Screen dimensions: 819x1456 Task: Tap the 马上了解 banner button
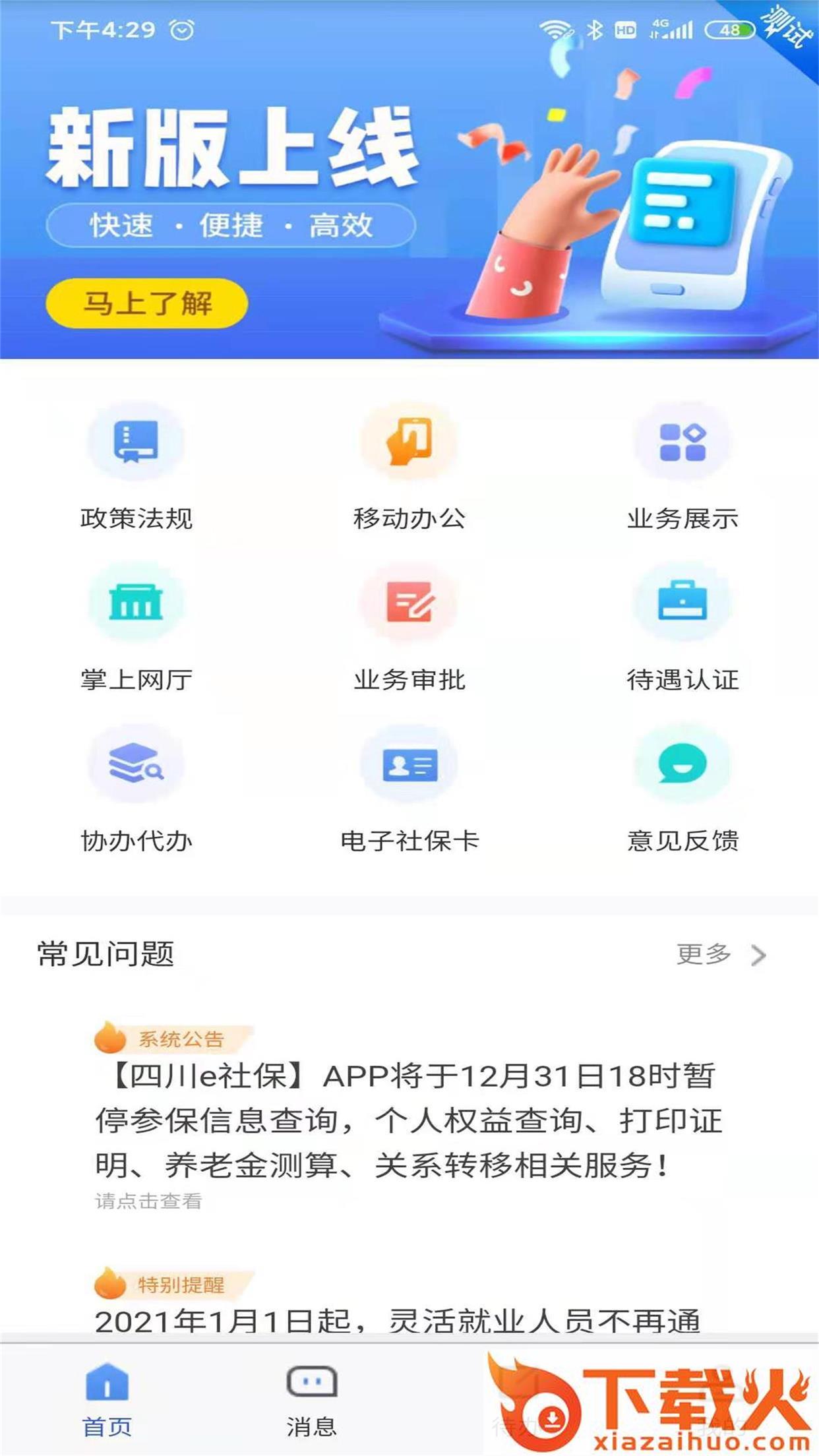tap(146, 303)
